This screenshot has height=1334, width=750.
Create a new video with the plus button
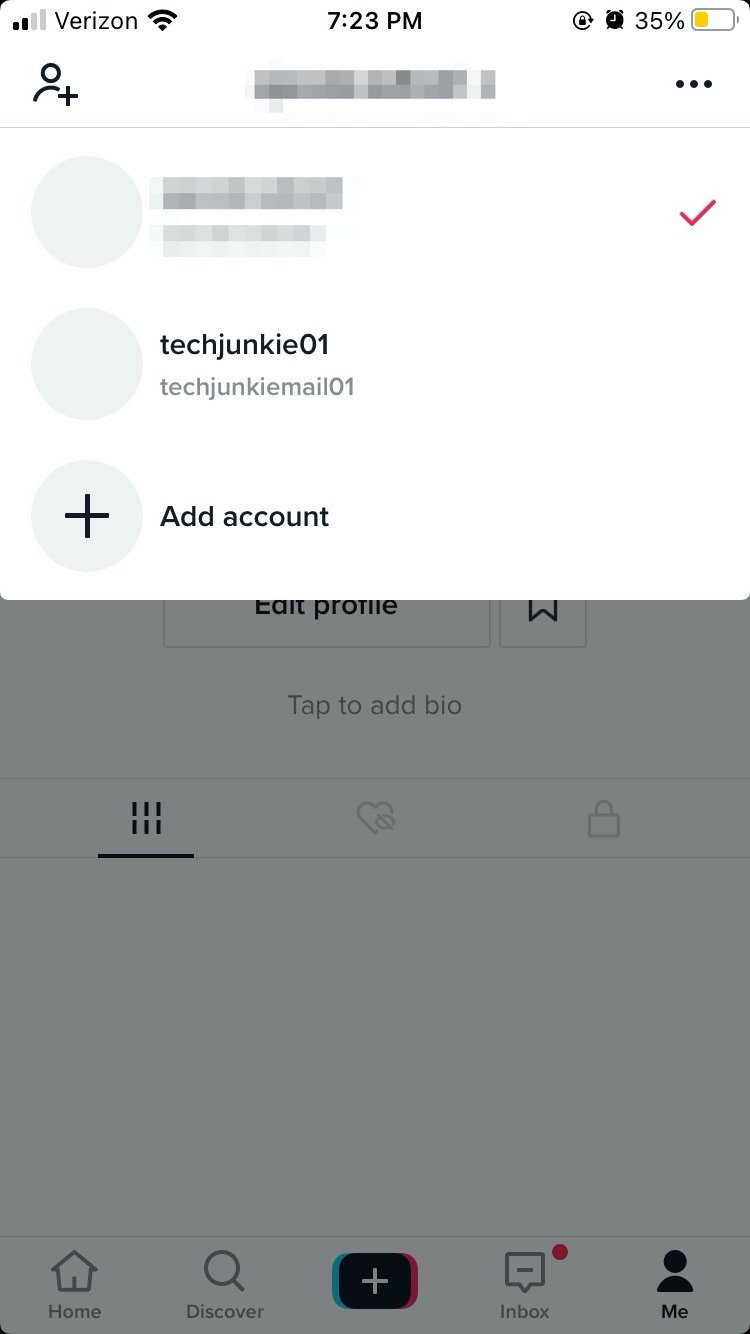click(x=375, y=1281)
